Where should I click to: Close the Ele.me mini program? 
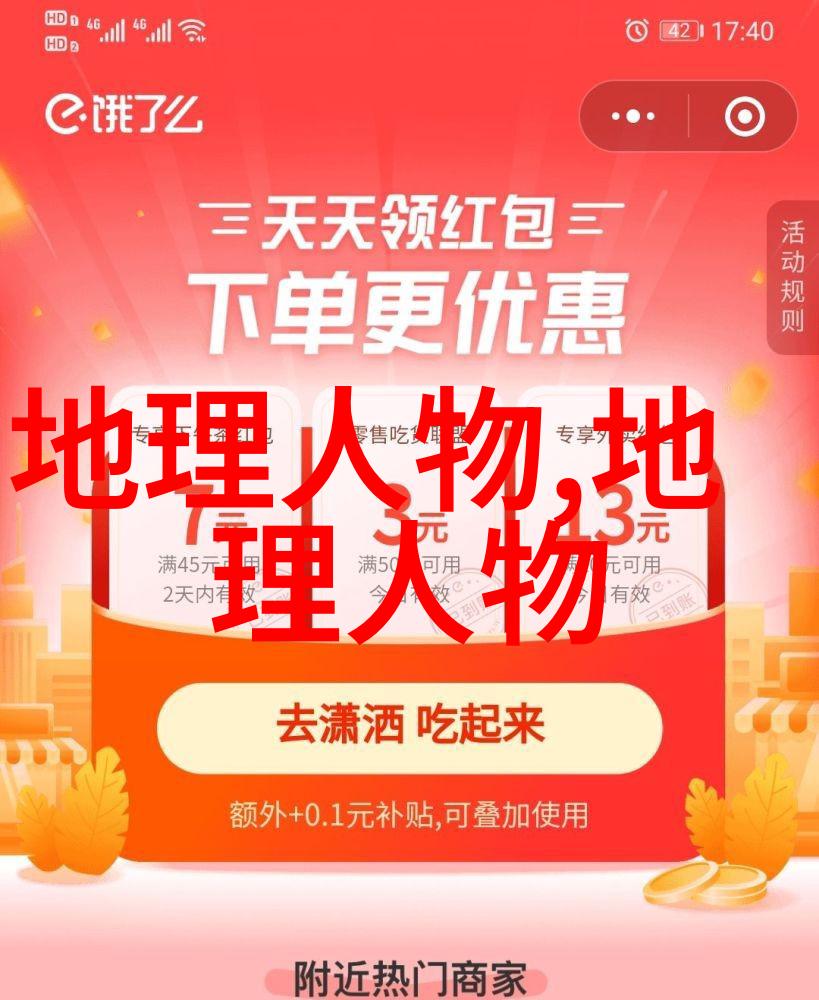pos(743,117)
